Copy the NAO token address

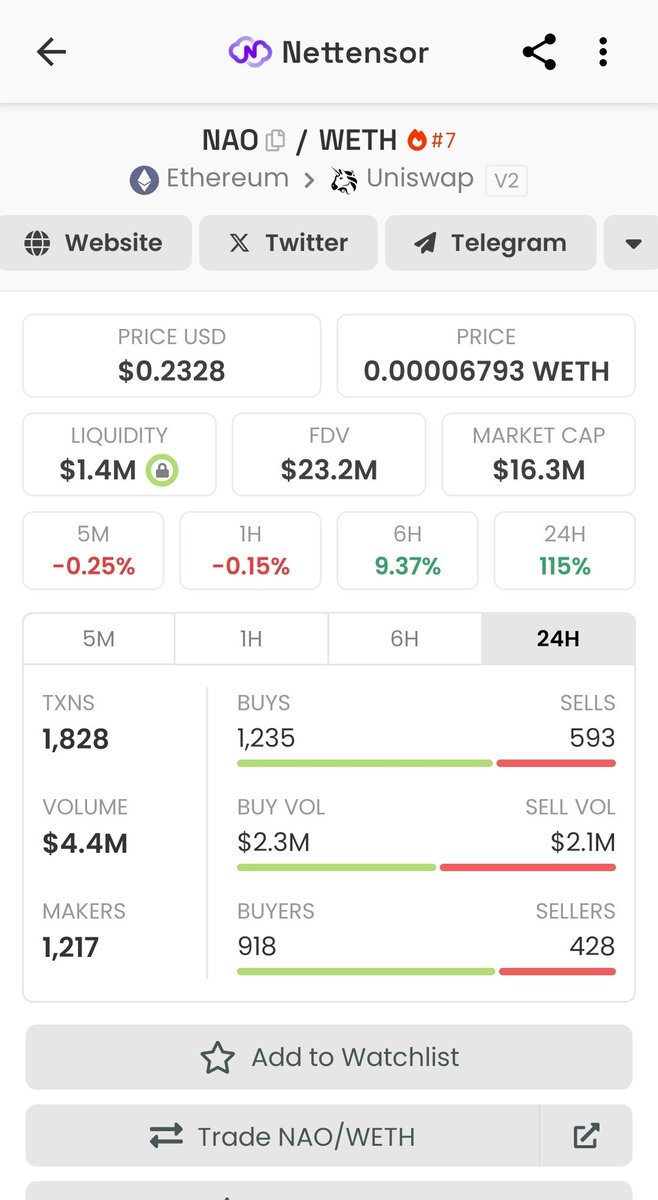275,140
